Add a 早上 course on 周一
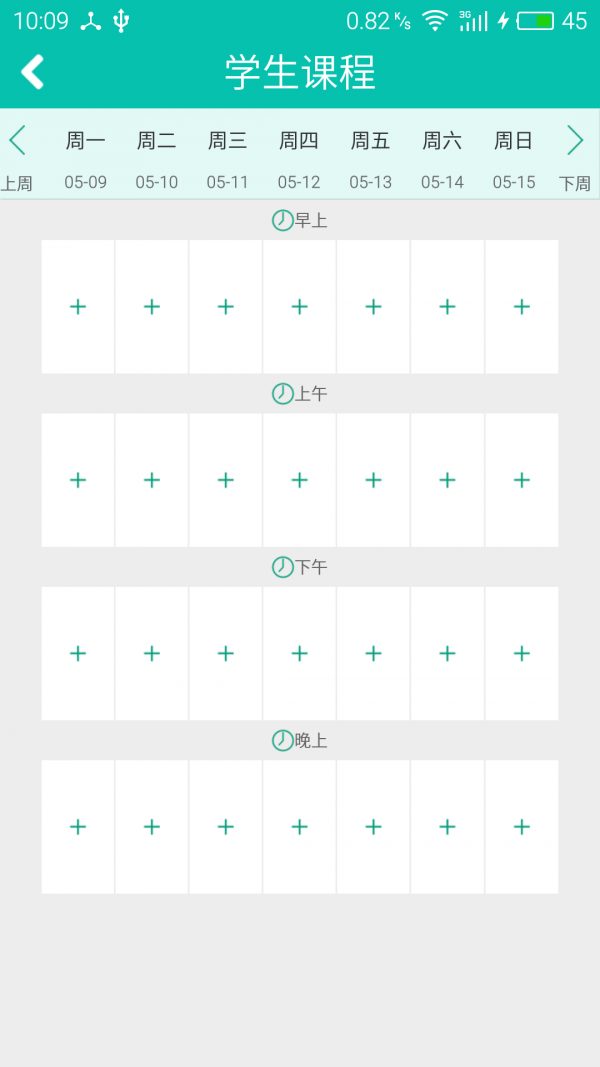Viewport: 600px width, 1067px height. (78, 307)
